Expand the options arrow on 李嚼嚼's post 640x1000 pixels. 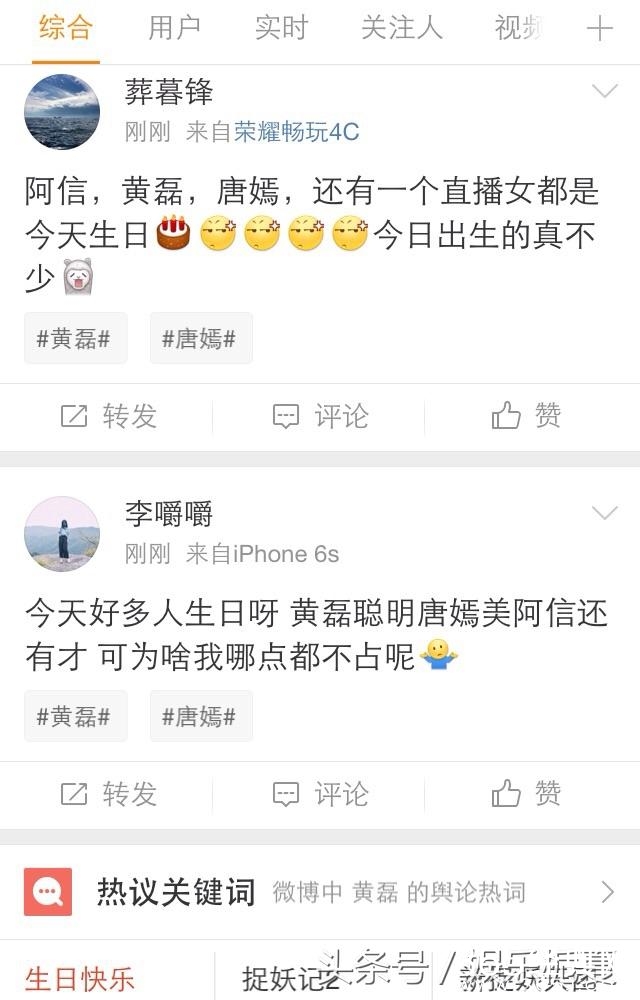(x=604, y=514)
